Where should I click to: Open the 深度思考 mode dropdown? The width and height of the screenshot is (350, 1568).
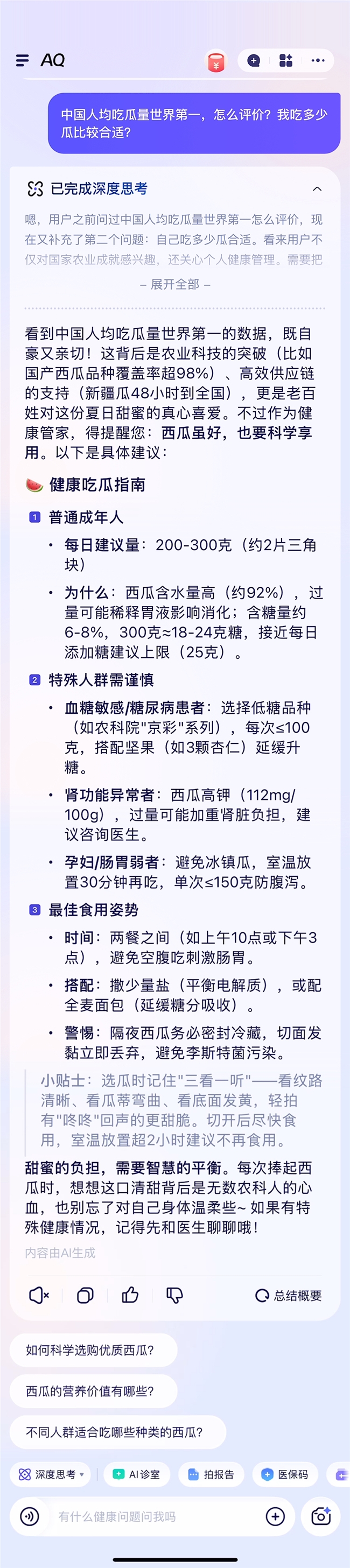click(x=51, y=1474)
